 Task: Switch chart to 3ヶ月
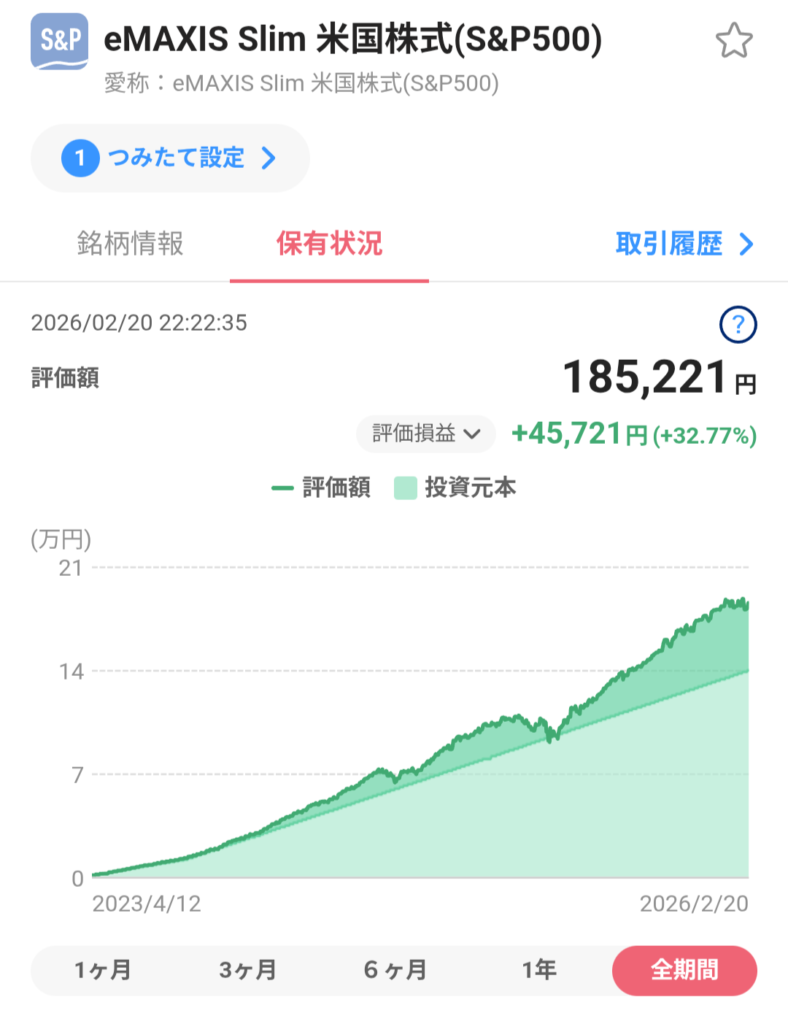click(x=247, y=970)
